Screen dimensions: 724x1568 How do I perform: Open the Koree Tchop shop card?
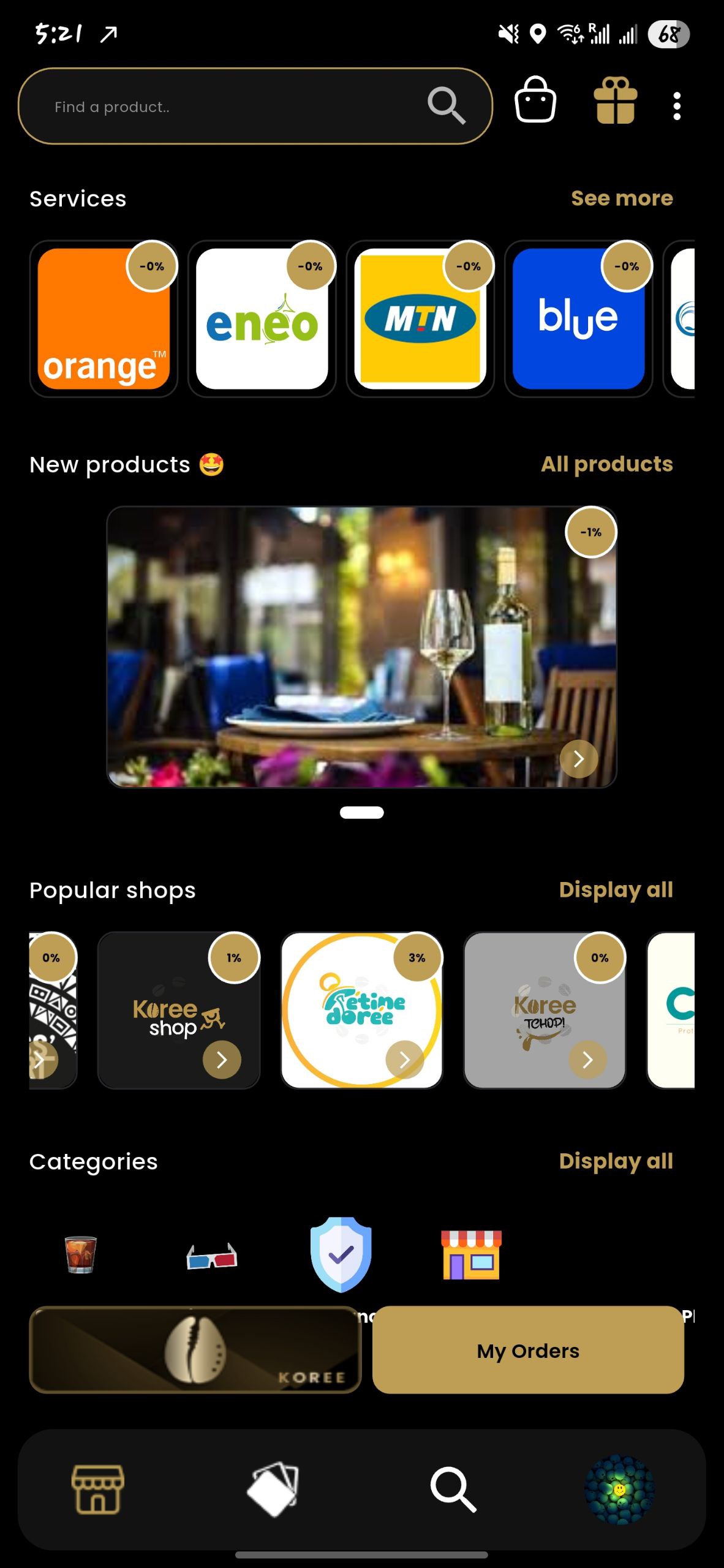[x=544, y=1009]
